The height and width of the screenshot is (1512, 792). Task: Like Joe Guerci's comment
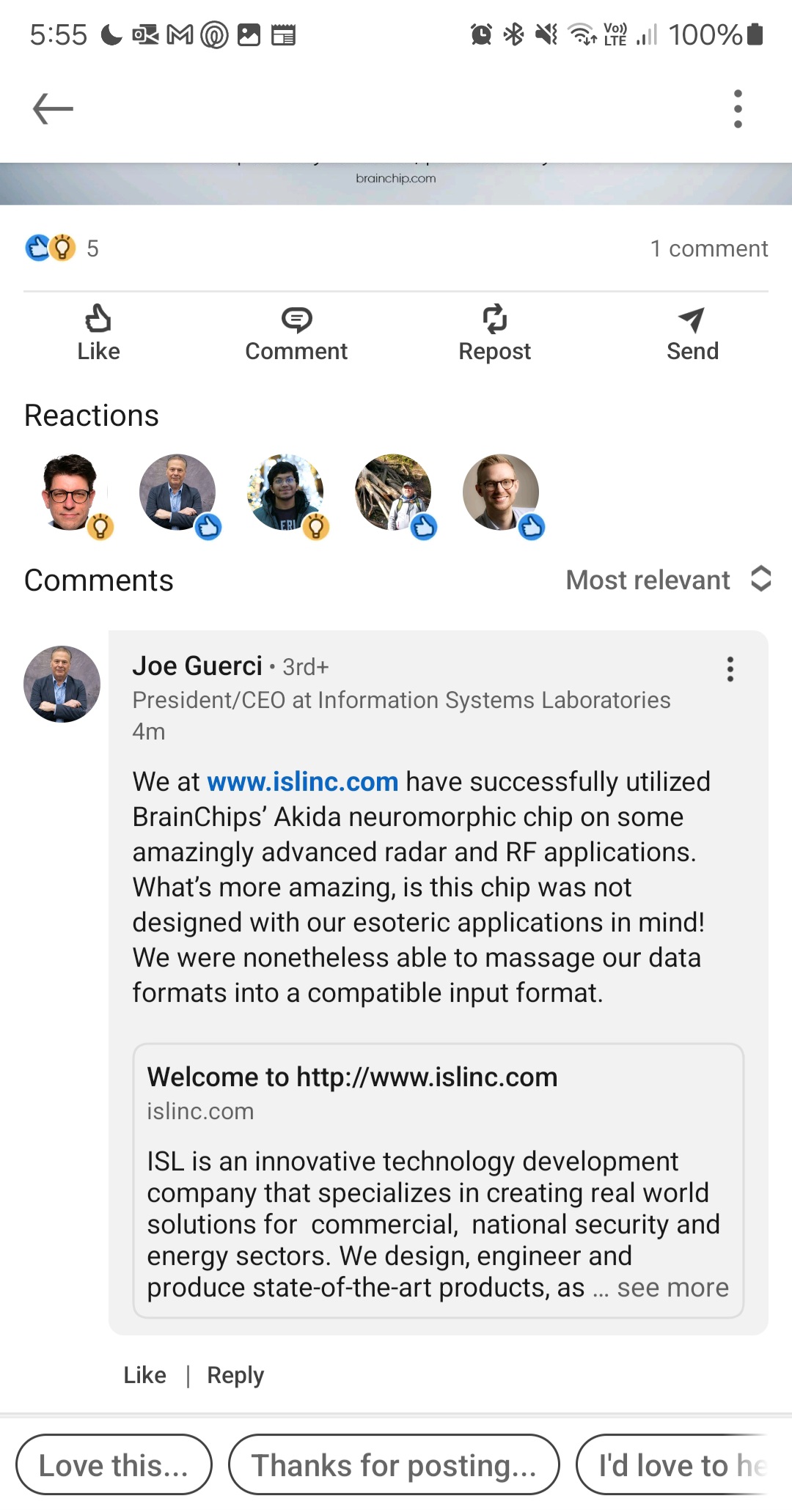pyautogui.click(x=144, y=1375)
